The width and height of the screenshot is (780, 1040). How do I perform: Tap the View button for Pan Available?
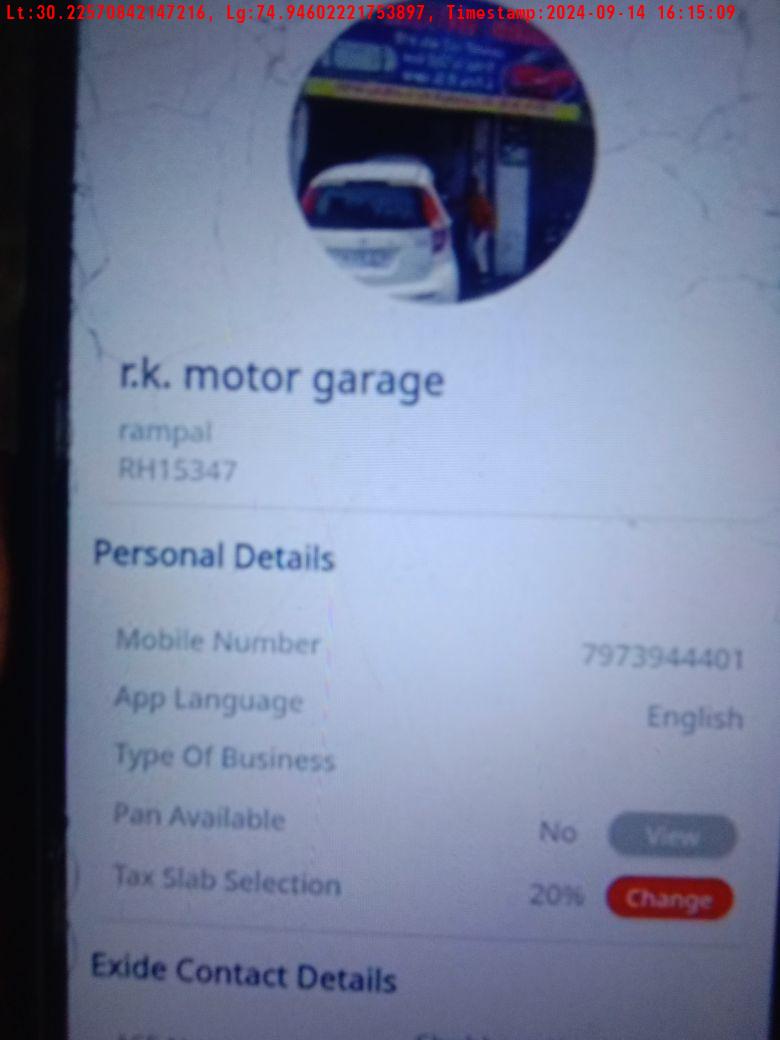point(672,836)
